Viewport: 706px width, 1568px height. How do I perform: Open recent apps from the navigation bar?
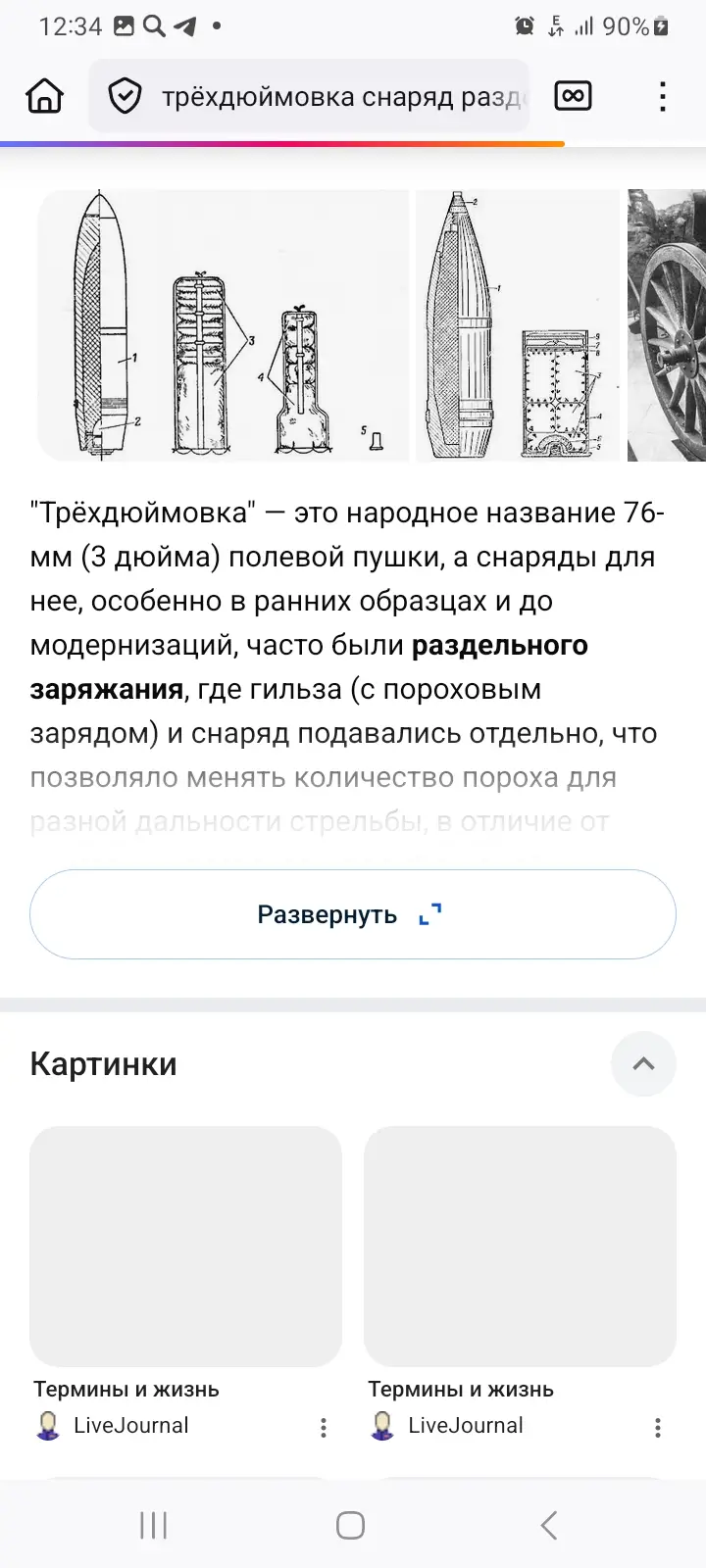(x=154, y=1525)
